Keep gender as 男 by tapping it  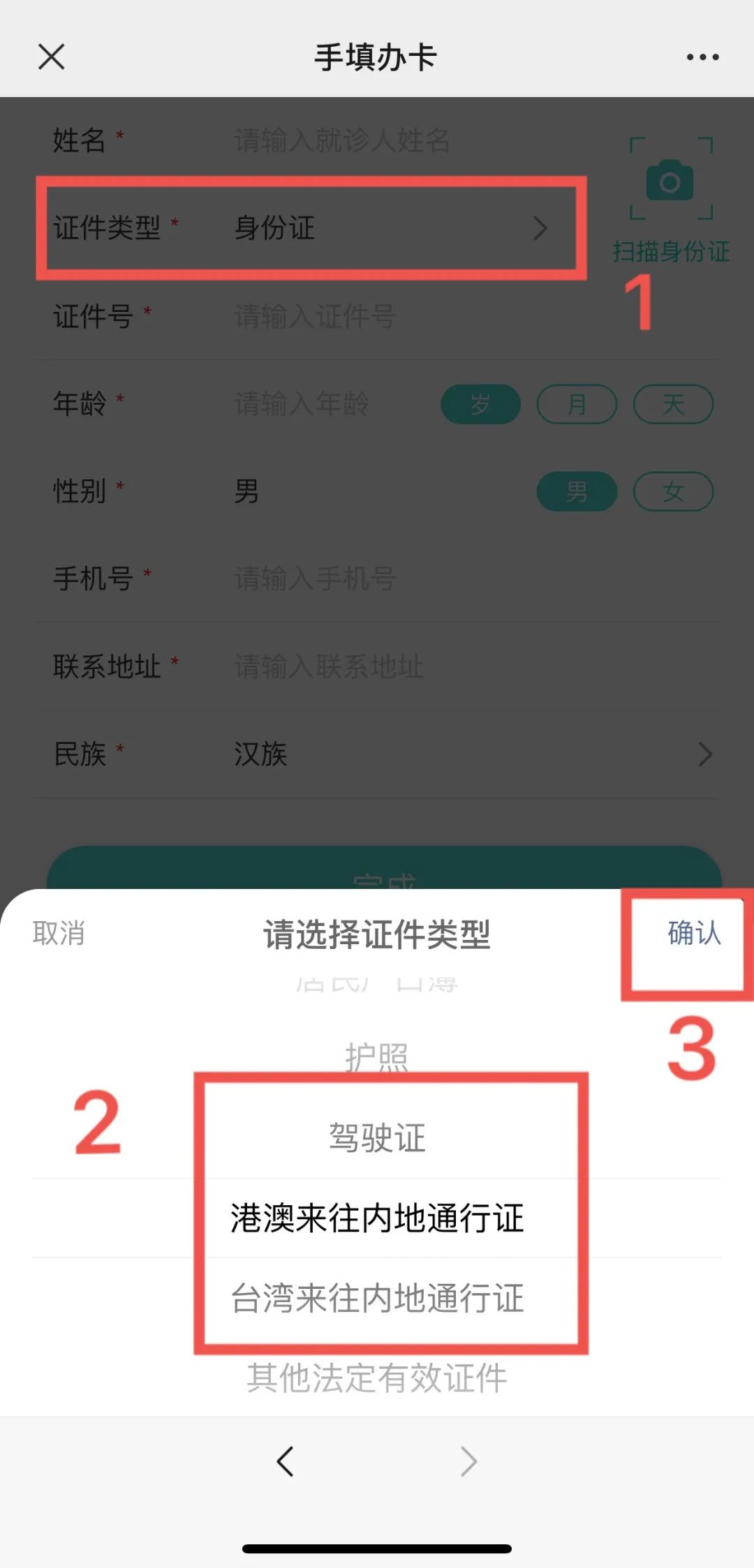[575, 492]
